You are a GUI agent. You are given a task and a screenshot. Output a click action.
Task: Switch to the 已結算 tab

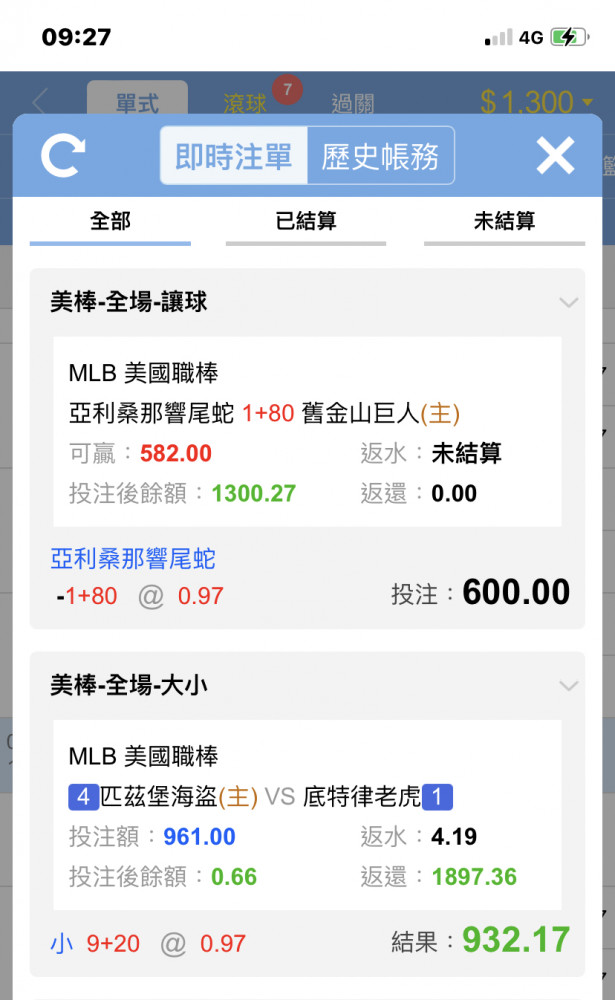tap(306, 223)
